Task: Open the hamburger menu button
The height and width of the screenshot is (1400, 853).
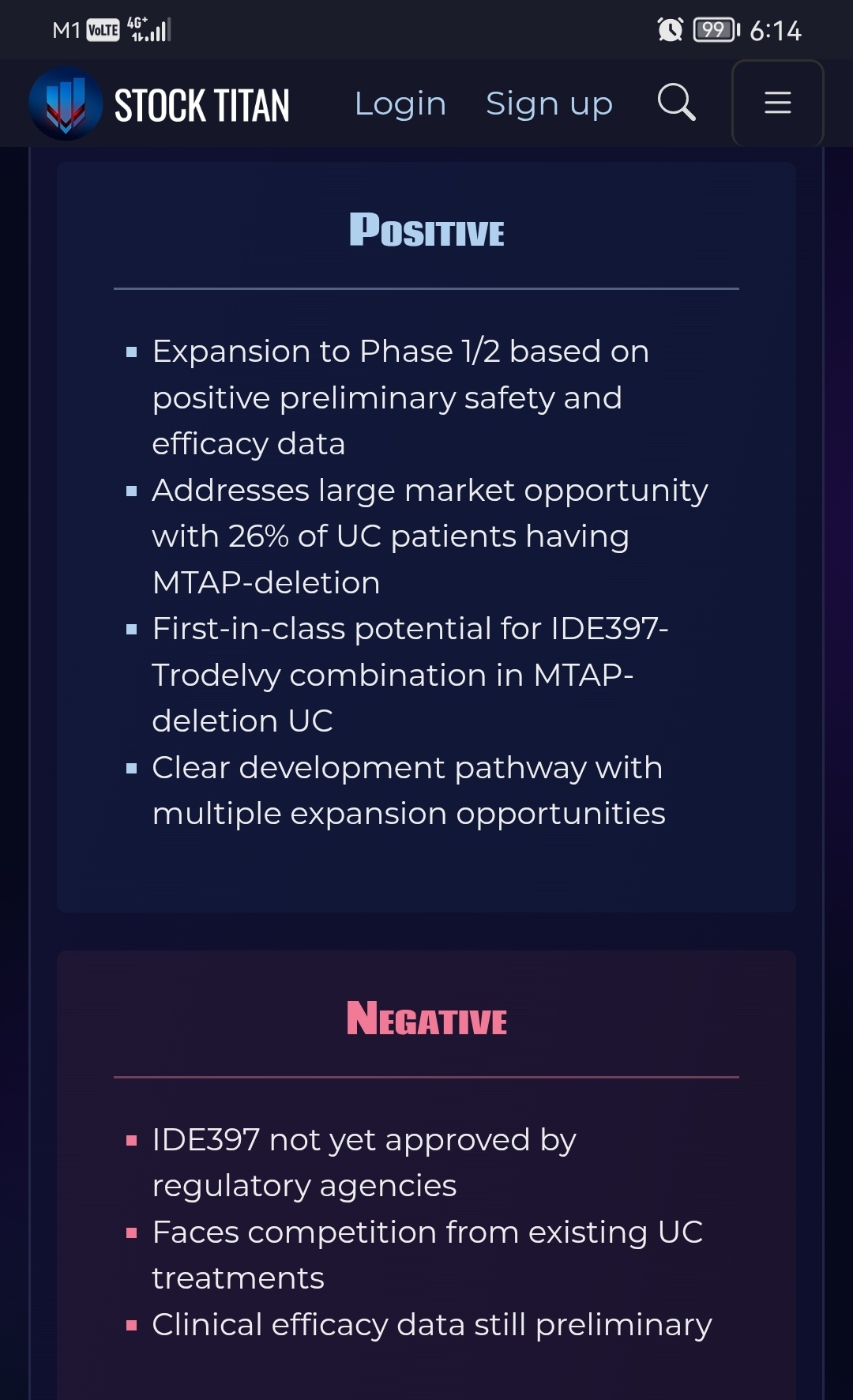Action: click(x=778, y=103)
